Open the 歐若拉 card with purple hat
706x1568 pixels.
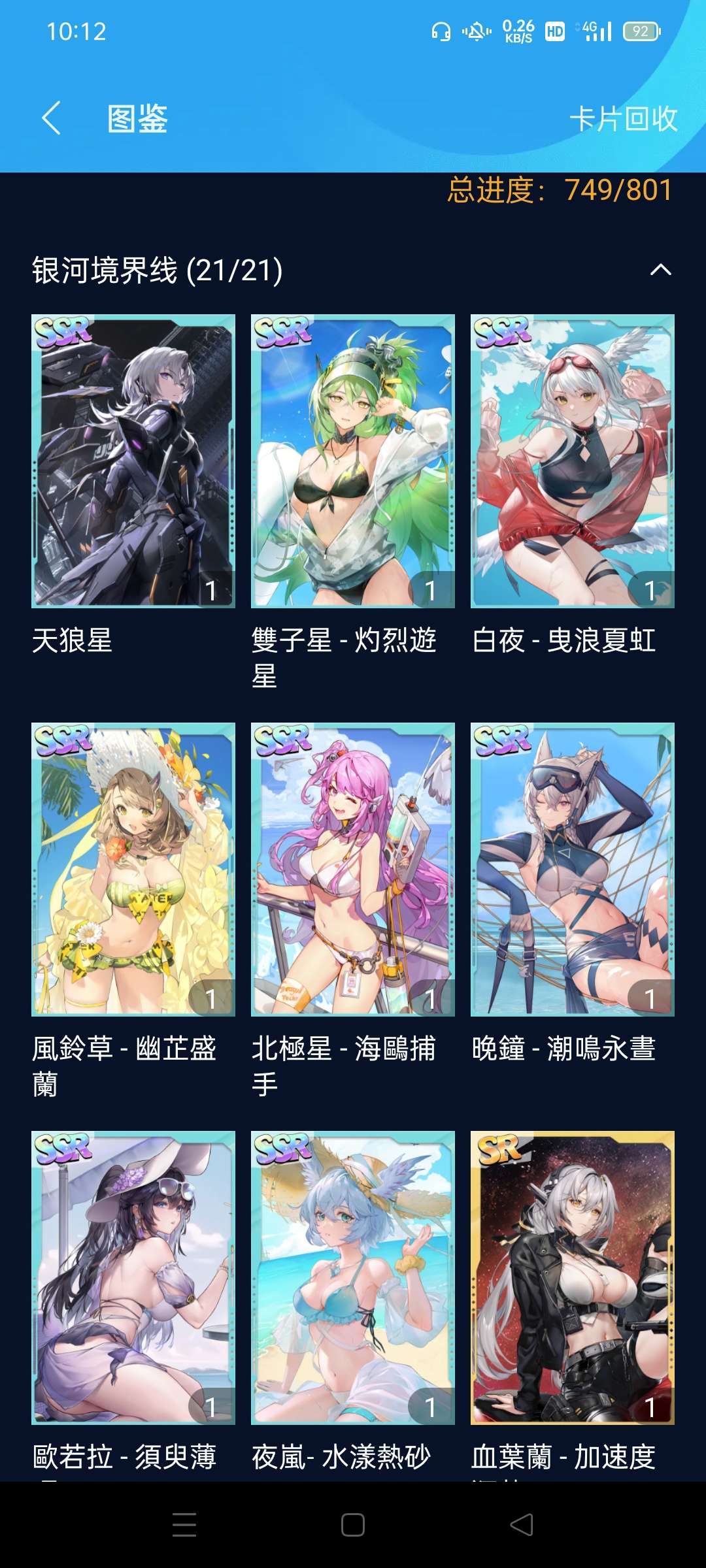(133, 1277)
